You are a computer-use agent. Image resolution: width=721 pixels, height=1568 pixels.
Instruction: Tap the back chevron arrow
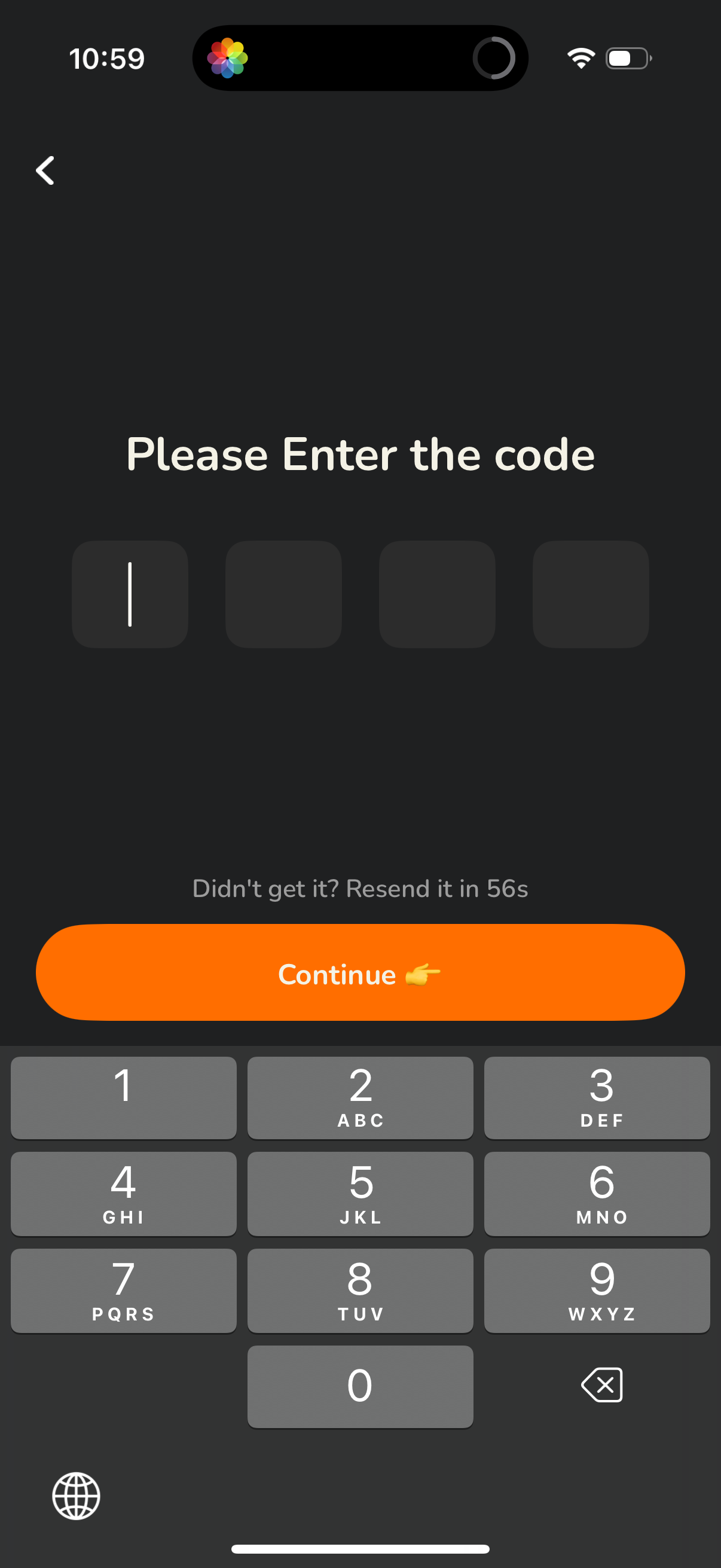point(45,170)
